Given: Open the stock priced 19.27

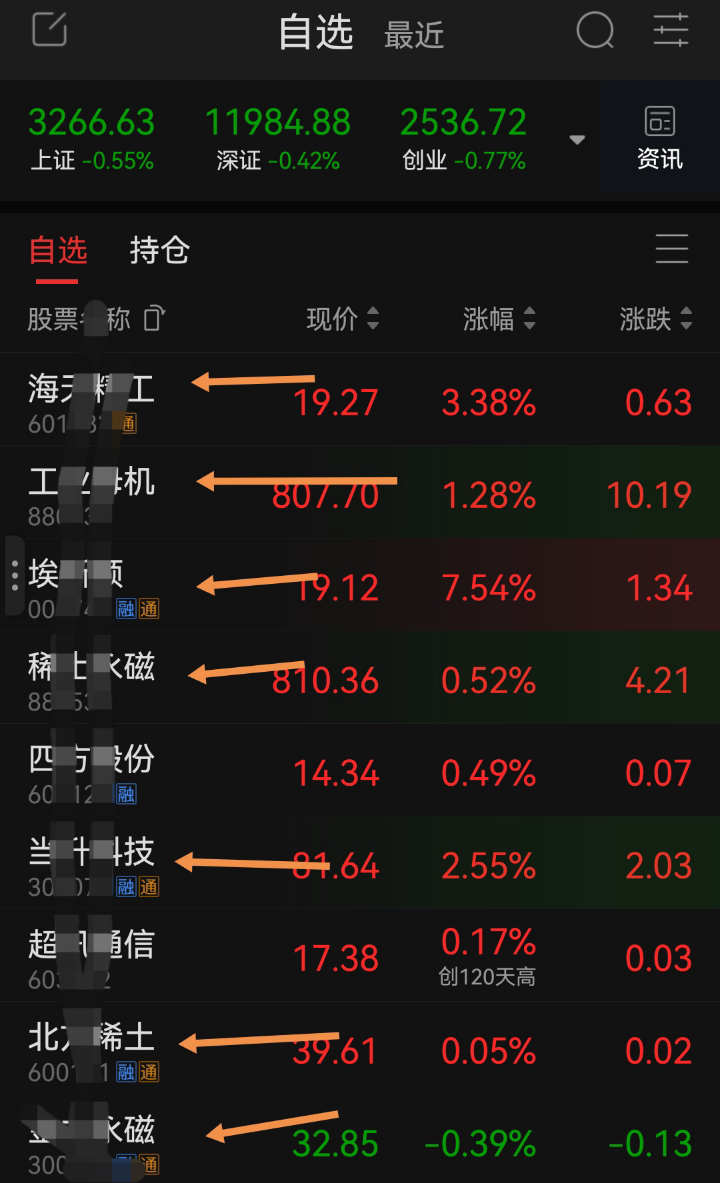Looking at the screenshot, I should (x=360, y=399).
